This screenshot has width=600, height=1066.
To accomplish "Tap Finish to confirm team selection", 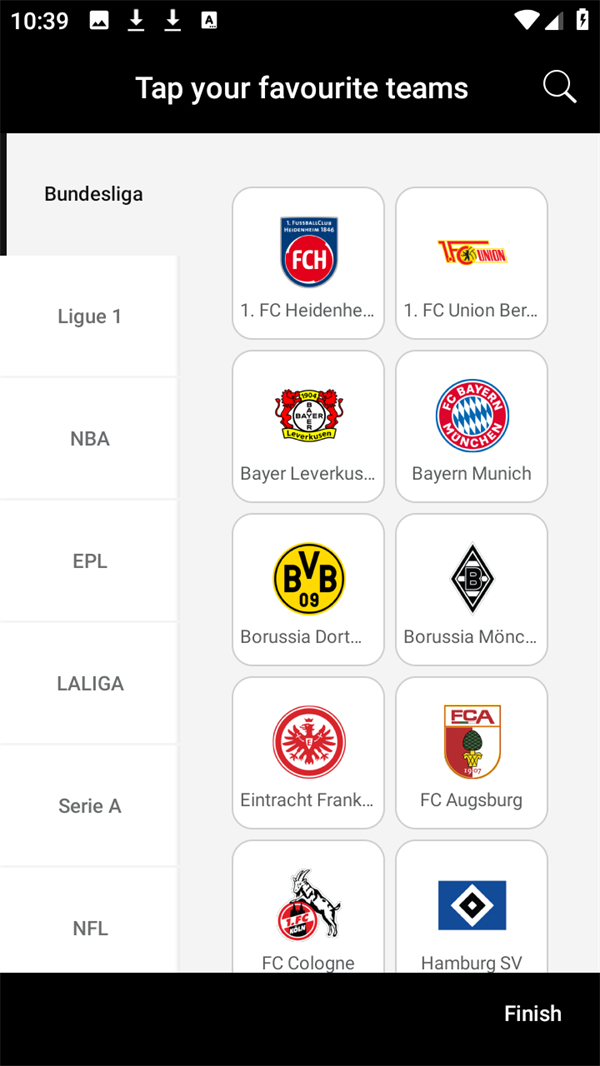I will (x=532, y=1013).
